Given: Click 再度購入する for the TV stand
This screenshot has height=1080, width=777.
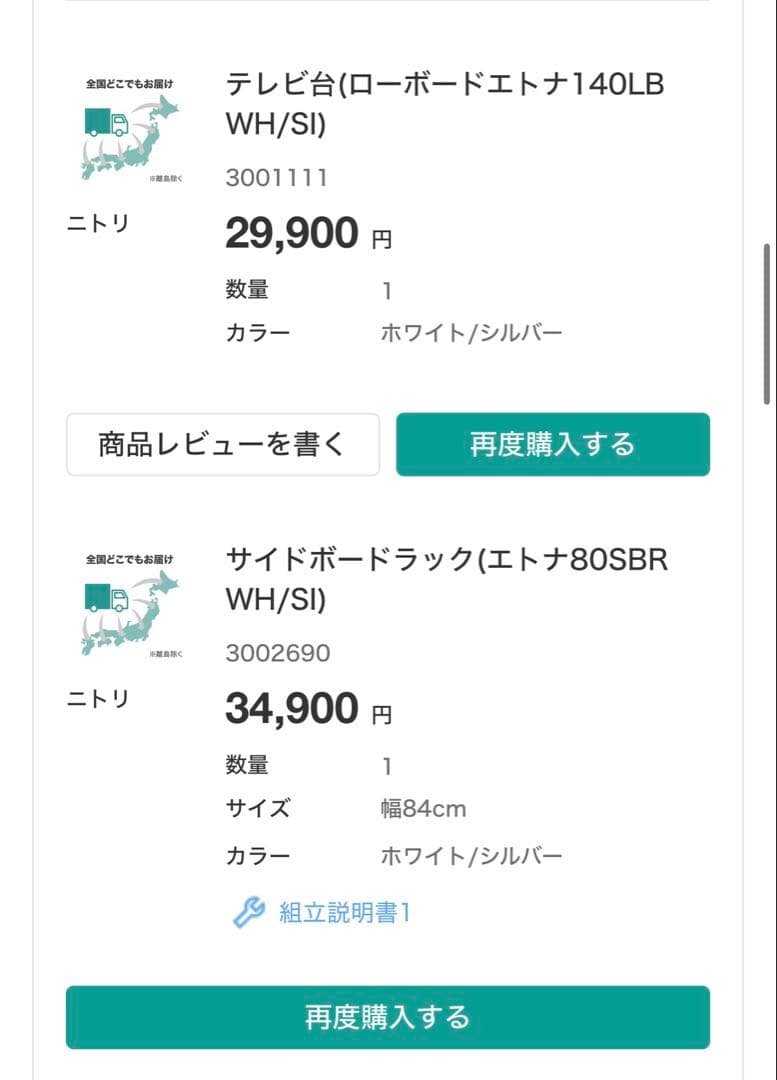Looking at the screenshot, I should tap(552, 444).
